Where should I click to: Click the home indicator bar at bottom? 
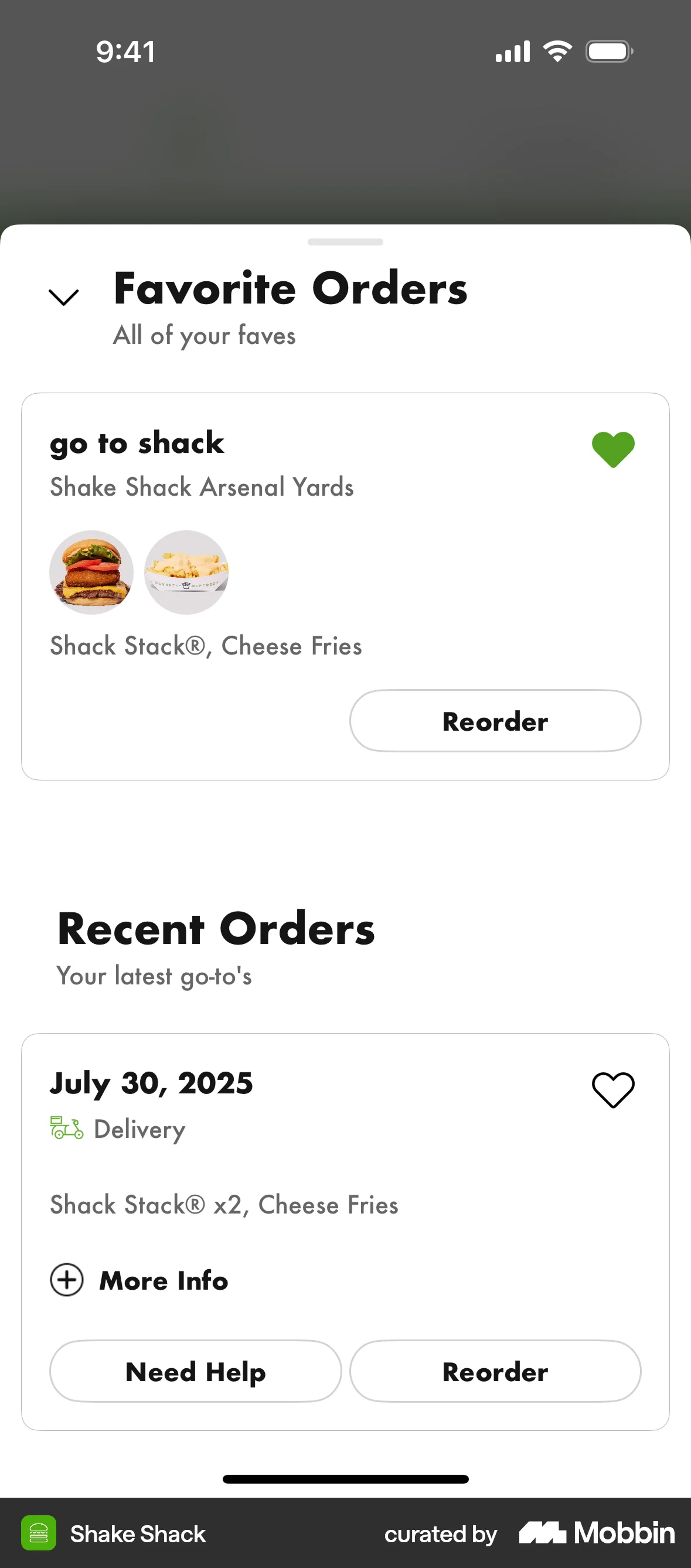(x=345, y=1479)
